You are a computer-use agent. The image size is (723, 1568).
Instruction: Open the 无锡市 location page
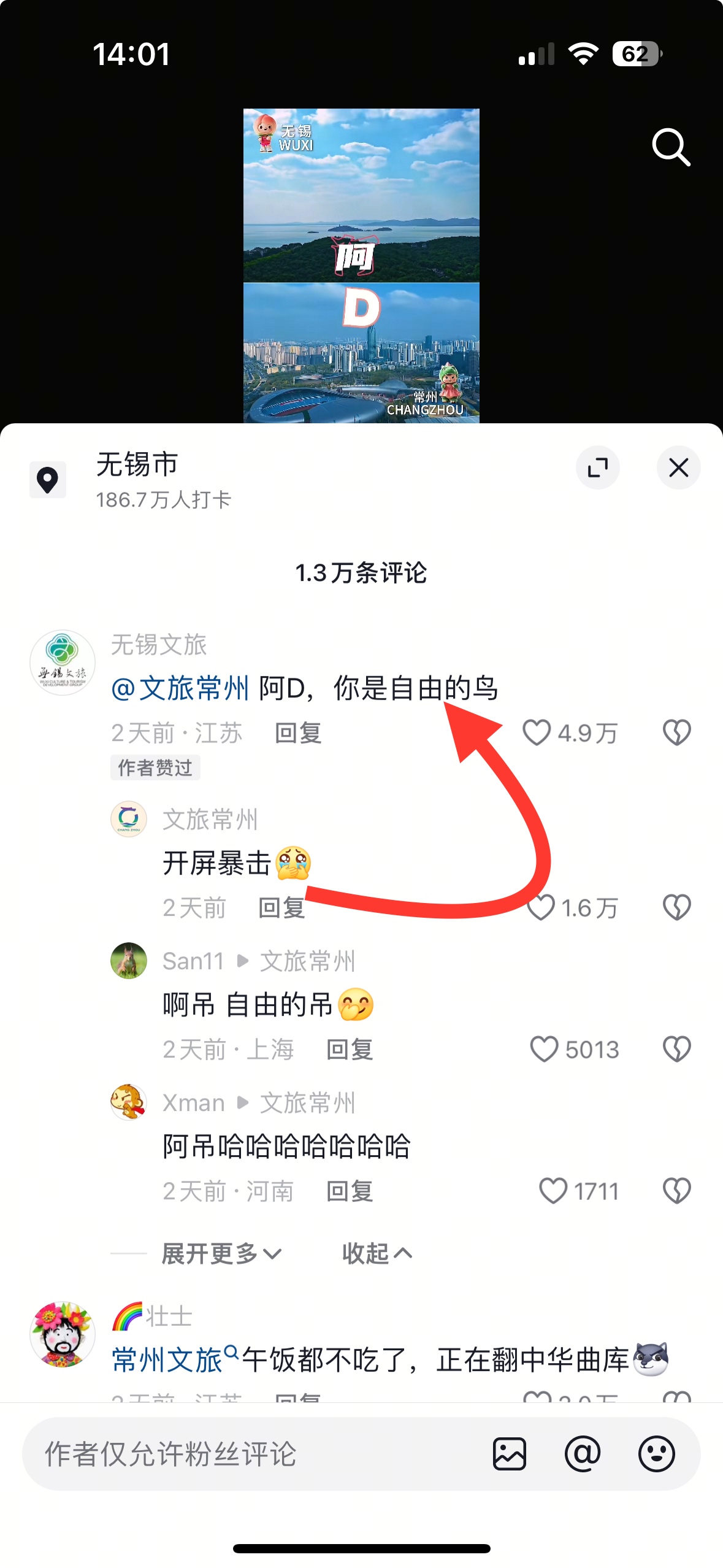pyautogui.click(x=137, y=465)
